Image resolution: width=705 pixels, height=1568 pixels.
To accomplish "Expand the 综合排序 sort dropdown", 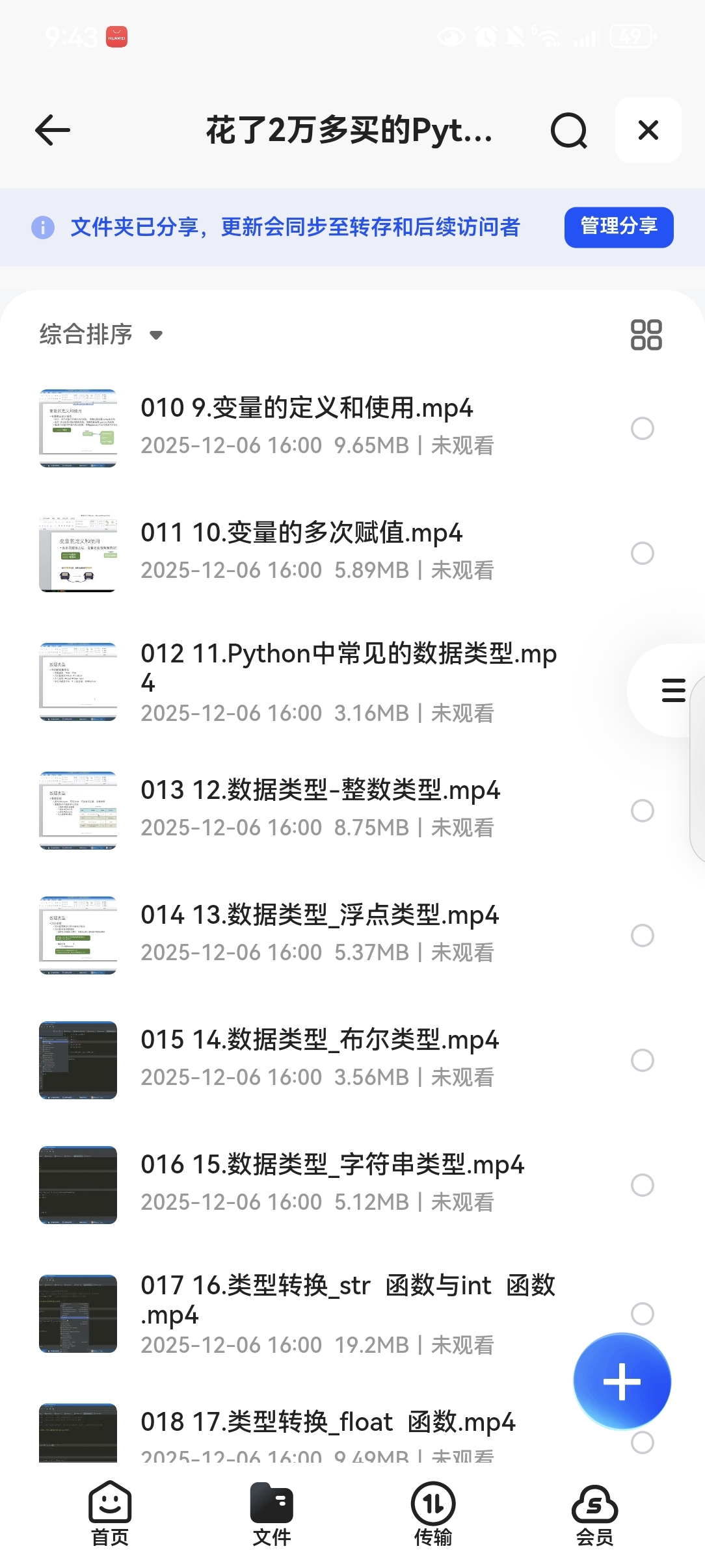I will click(x=101, y=335).
